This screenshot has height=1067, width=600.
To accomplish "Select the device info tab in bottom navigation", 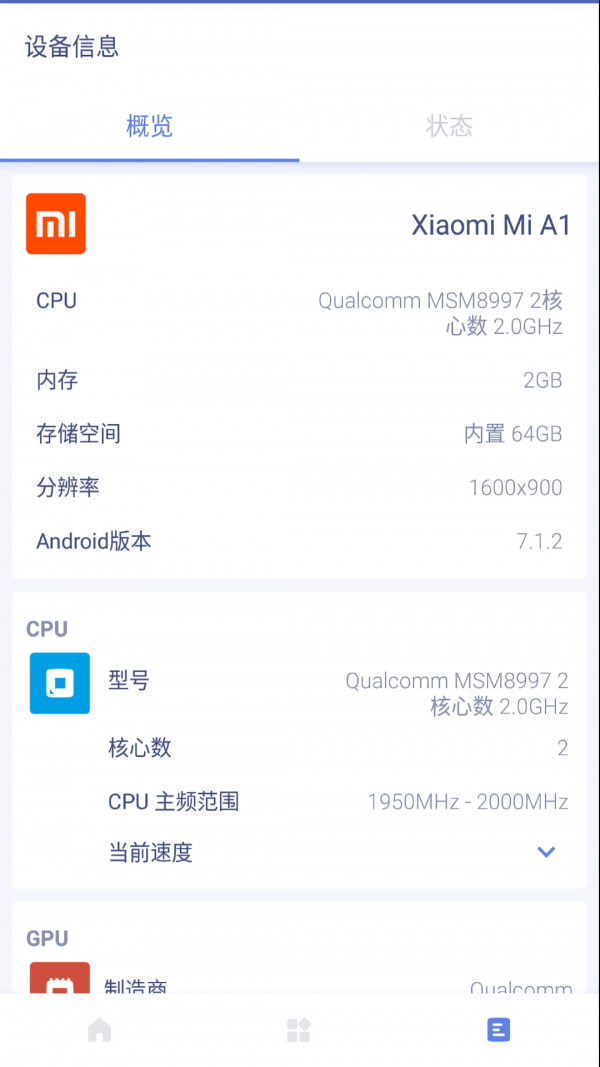I will [498, 1030].
